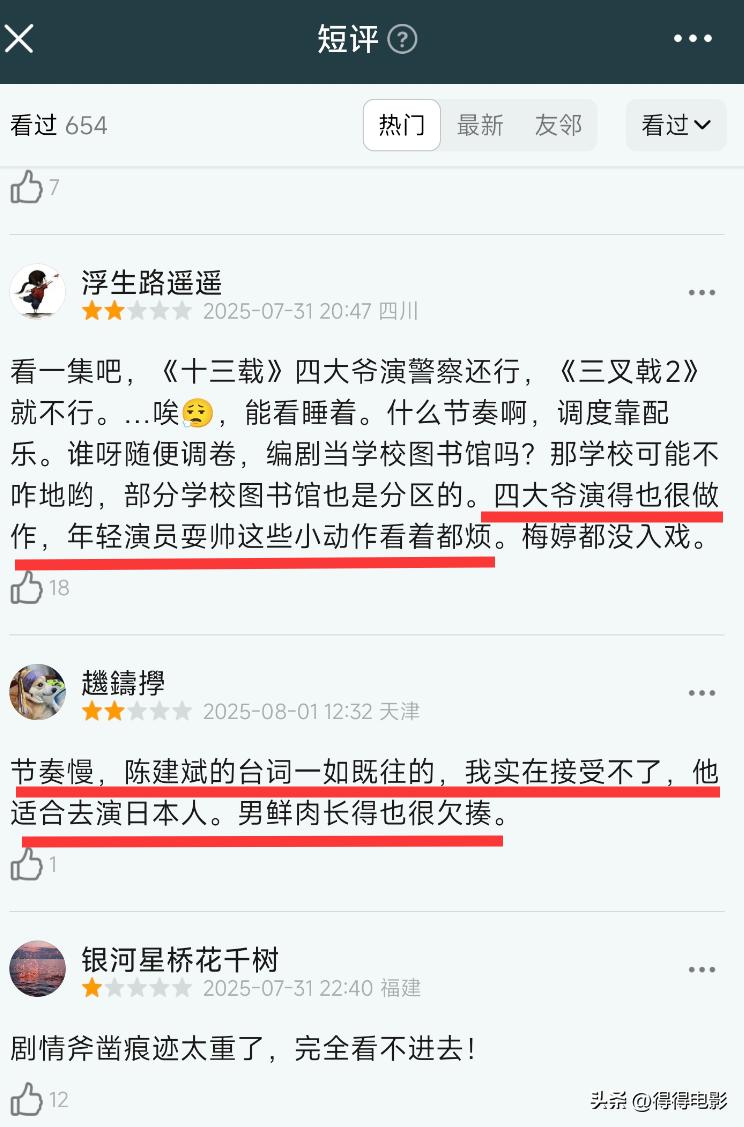Like 银河星桥花千树's review
744x1127 pixels.
pos(26,1099)
